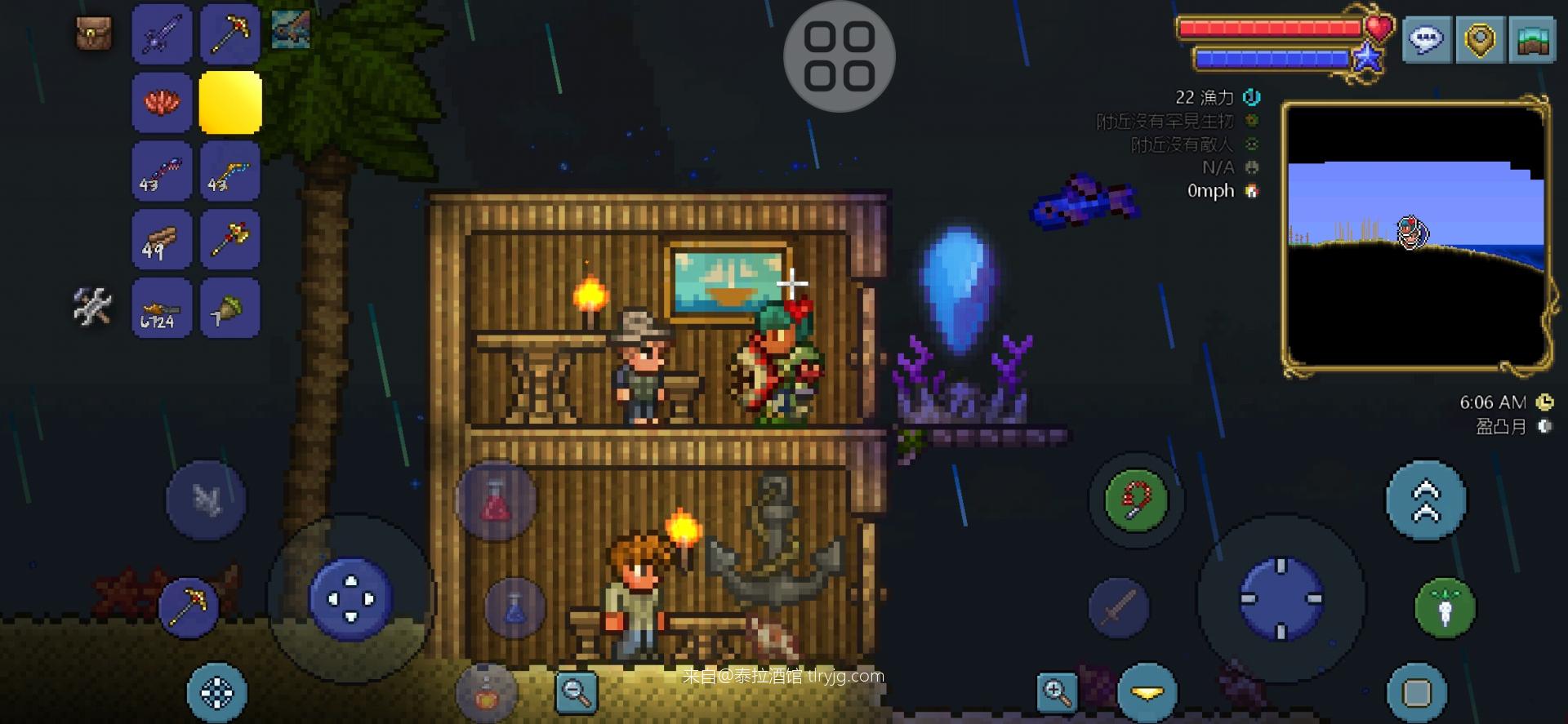
Task: Select the wood stack of 49
Action: (x=162, y=239)
